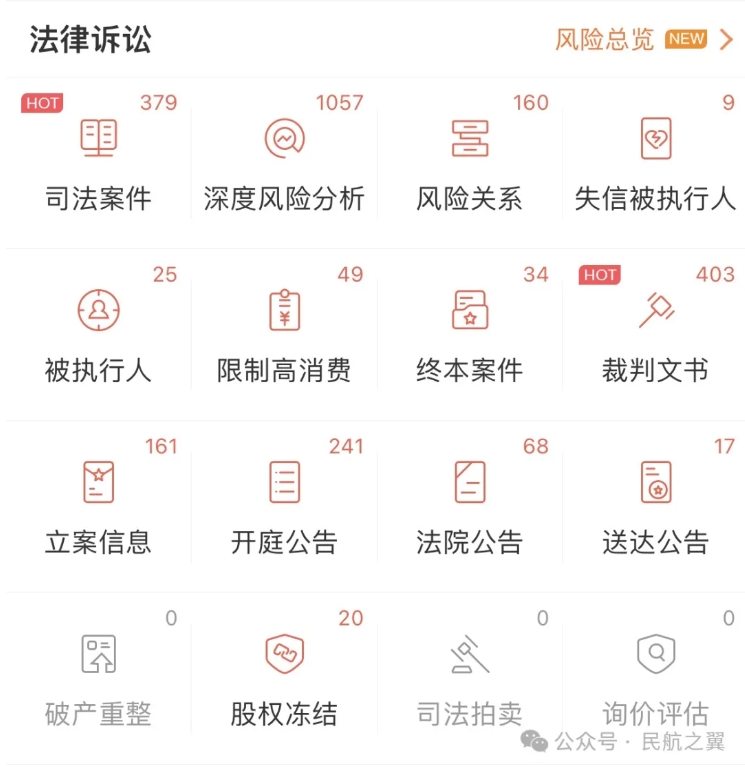This screenshot has width=745, height=768.
Task: Open 开庭公告 announcements
Action: tap(284, 505)
